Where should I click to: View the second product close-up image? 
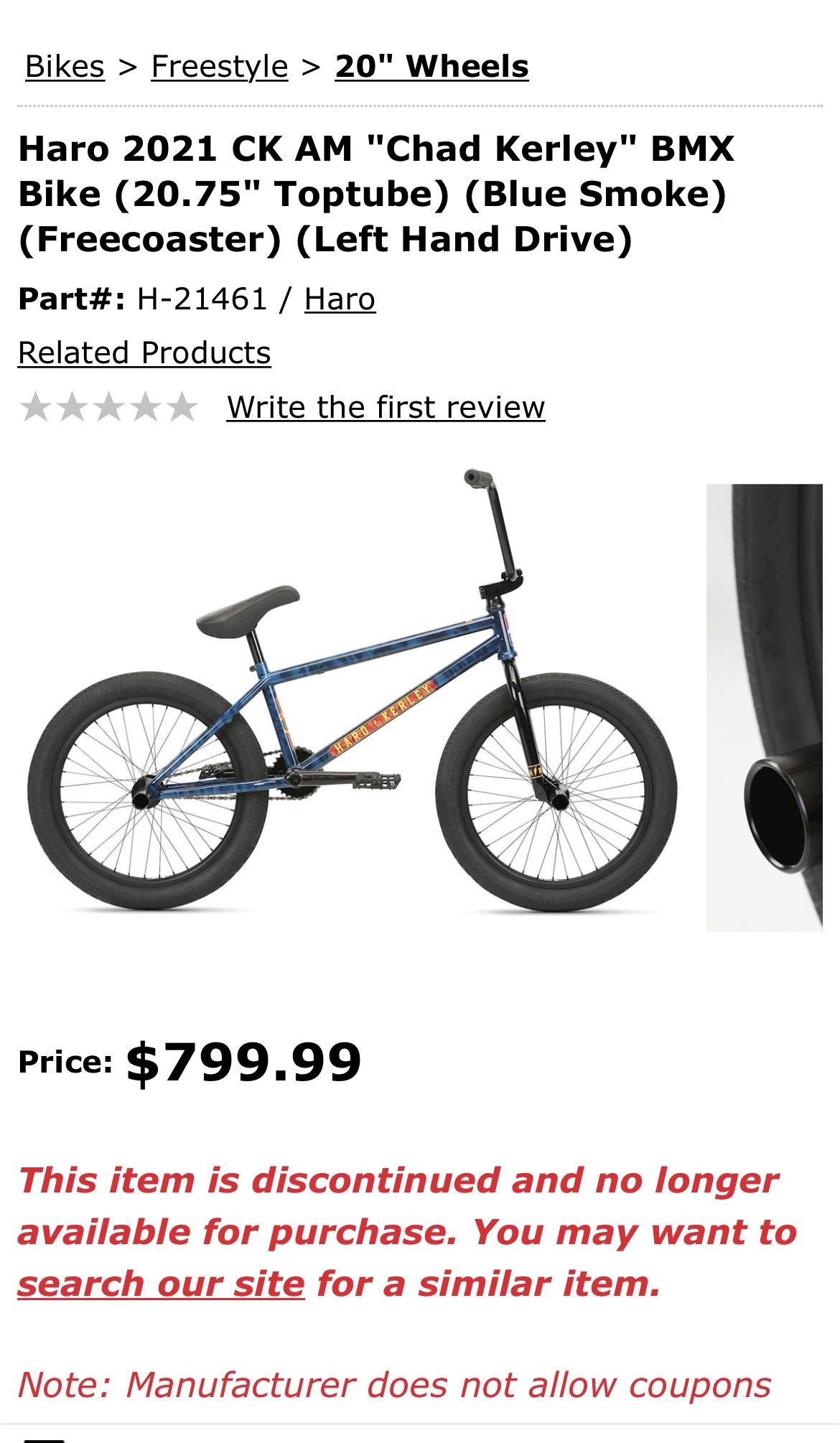[764, 708]
